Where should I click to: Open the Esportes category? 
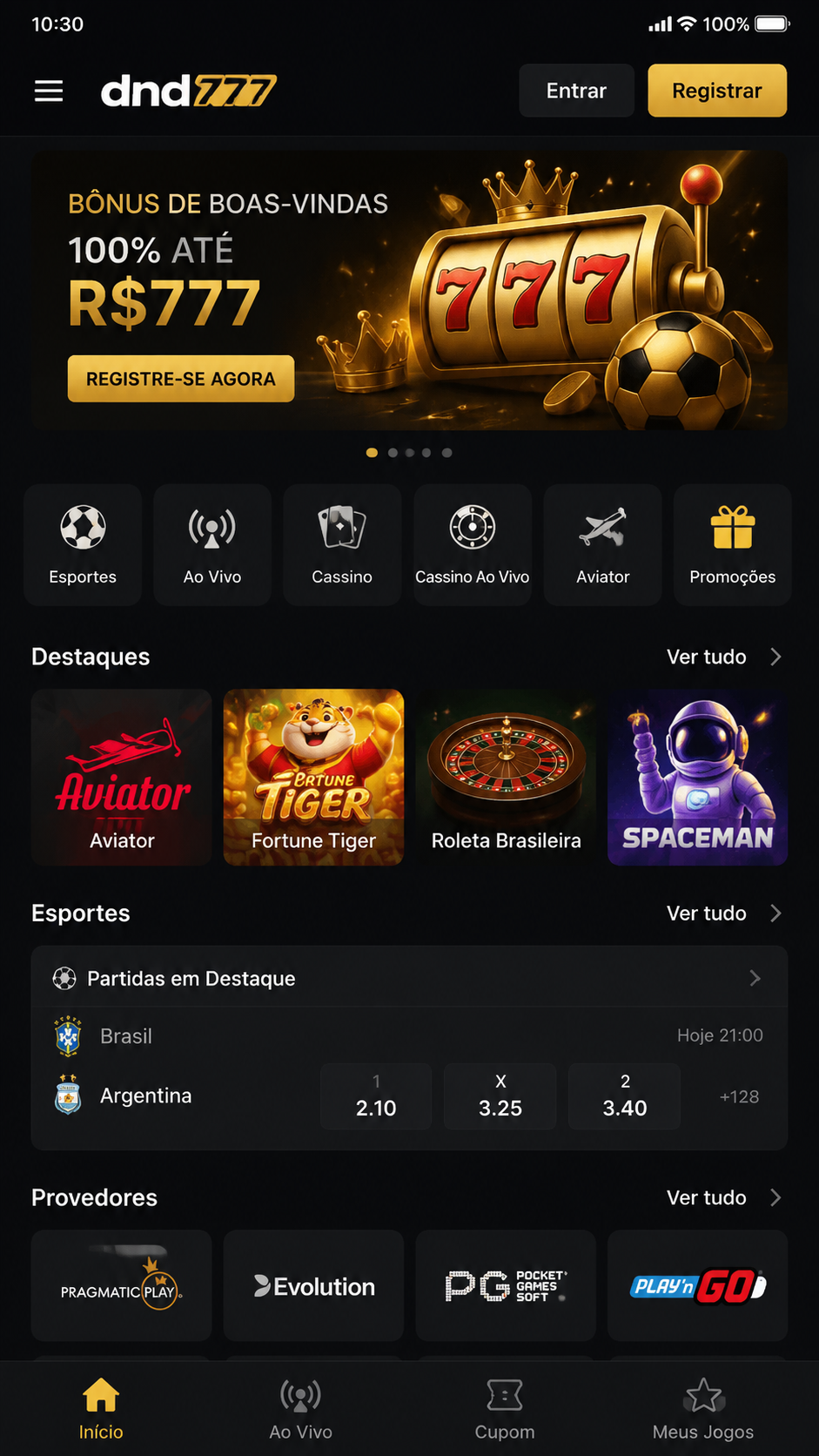point(83,545)
